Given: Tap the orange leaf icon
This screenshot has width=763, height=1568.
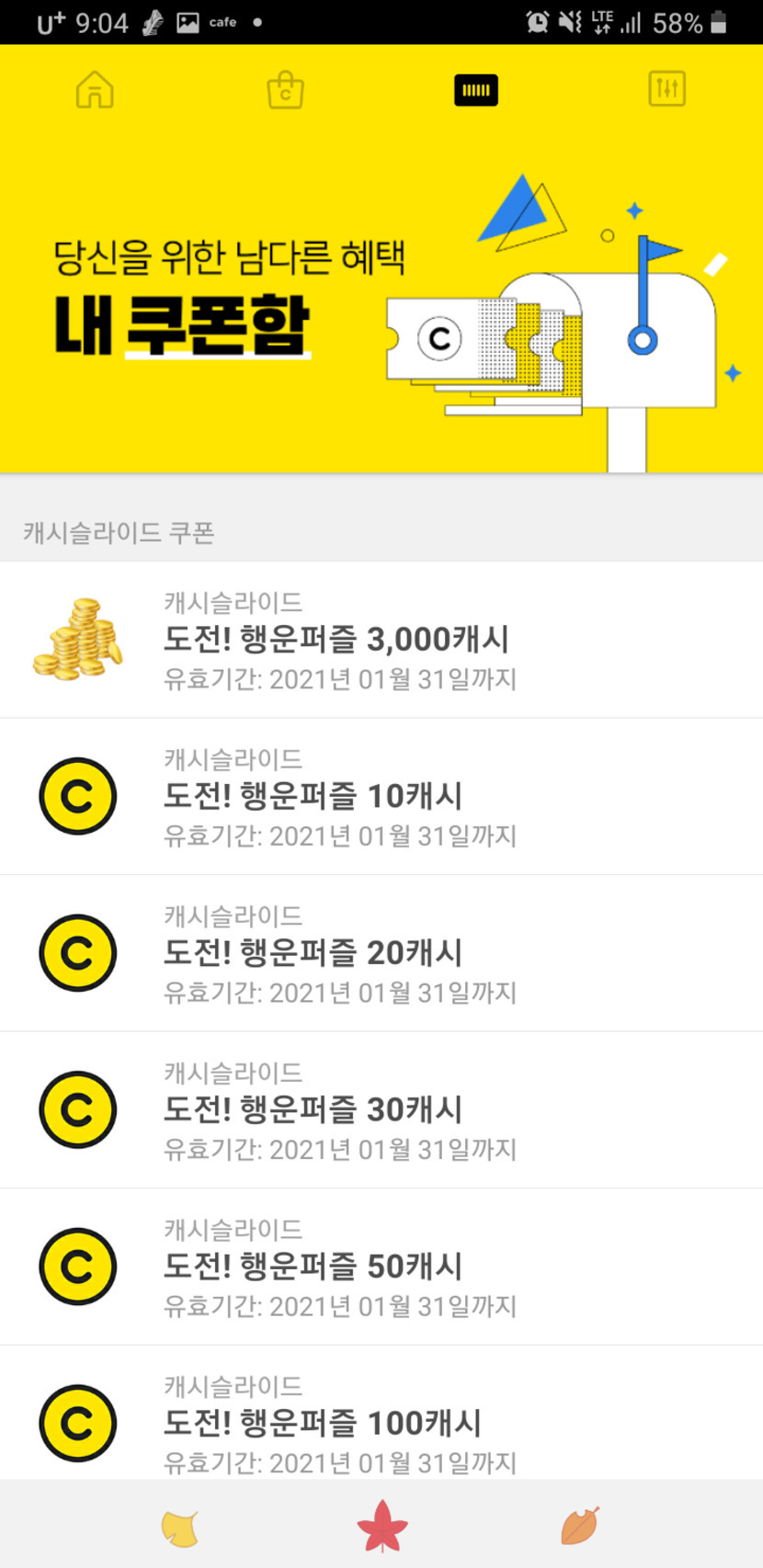Looking at the screenshot, I should [x=580, y=1526].
